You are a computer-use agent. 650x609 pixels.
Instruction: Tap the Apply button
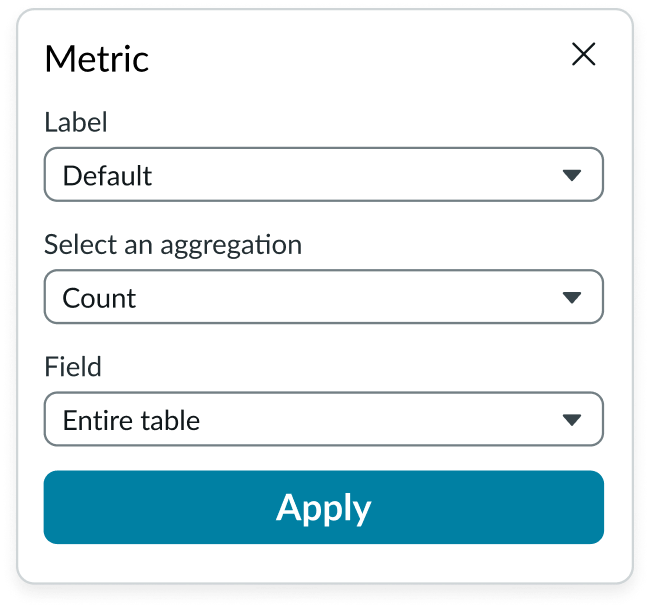click(x=323, y=508)
